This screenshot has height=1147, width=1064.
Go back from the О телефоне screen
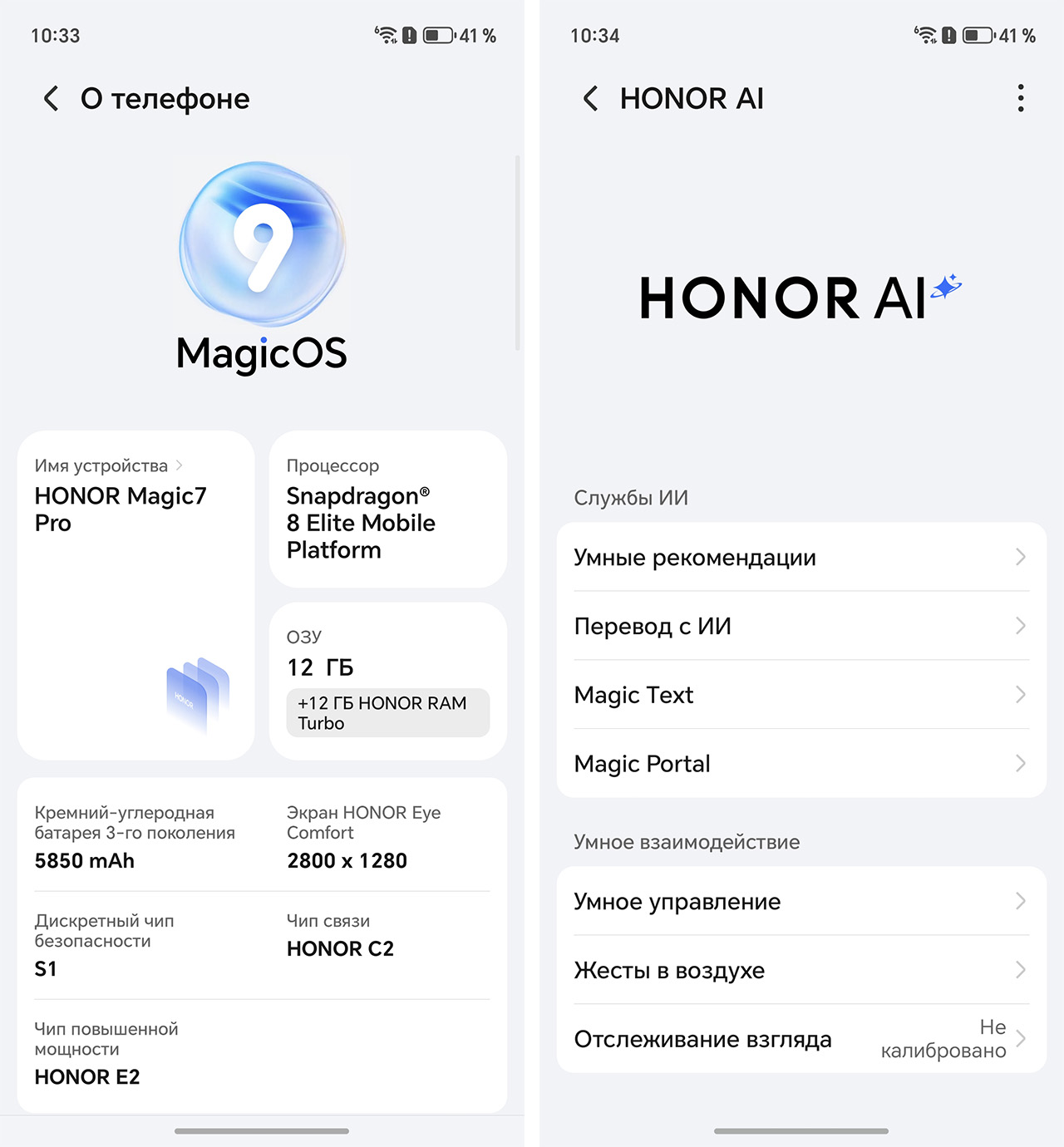[x=51, y=99]
